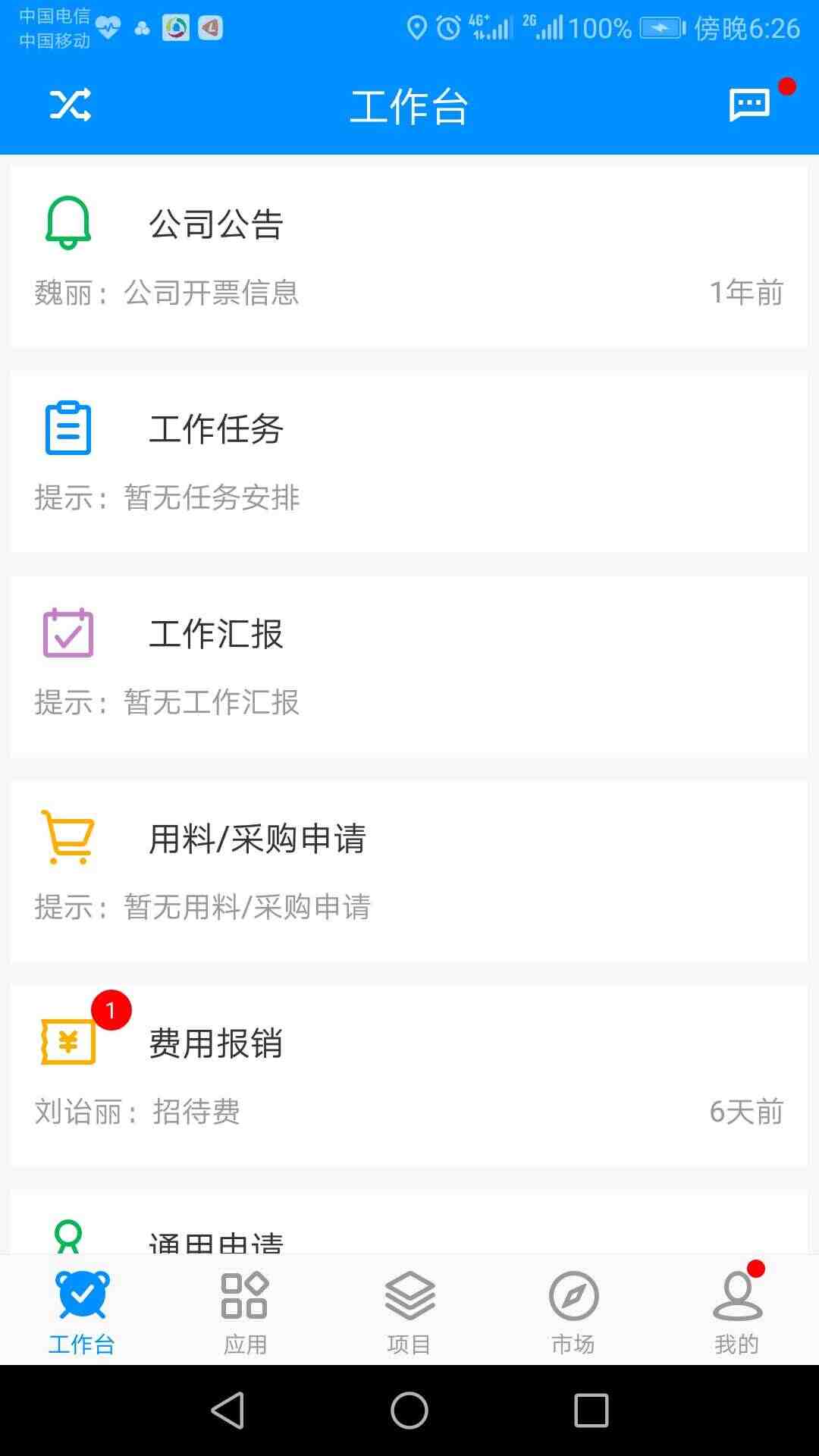Tap the system home button
The height and width of the screenshot is (1456, 819).
click(409, 1410)
